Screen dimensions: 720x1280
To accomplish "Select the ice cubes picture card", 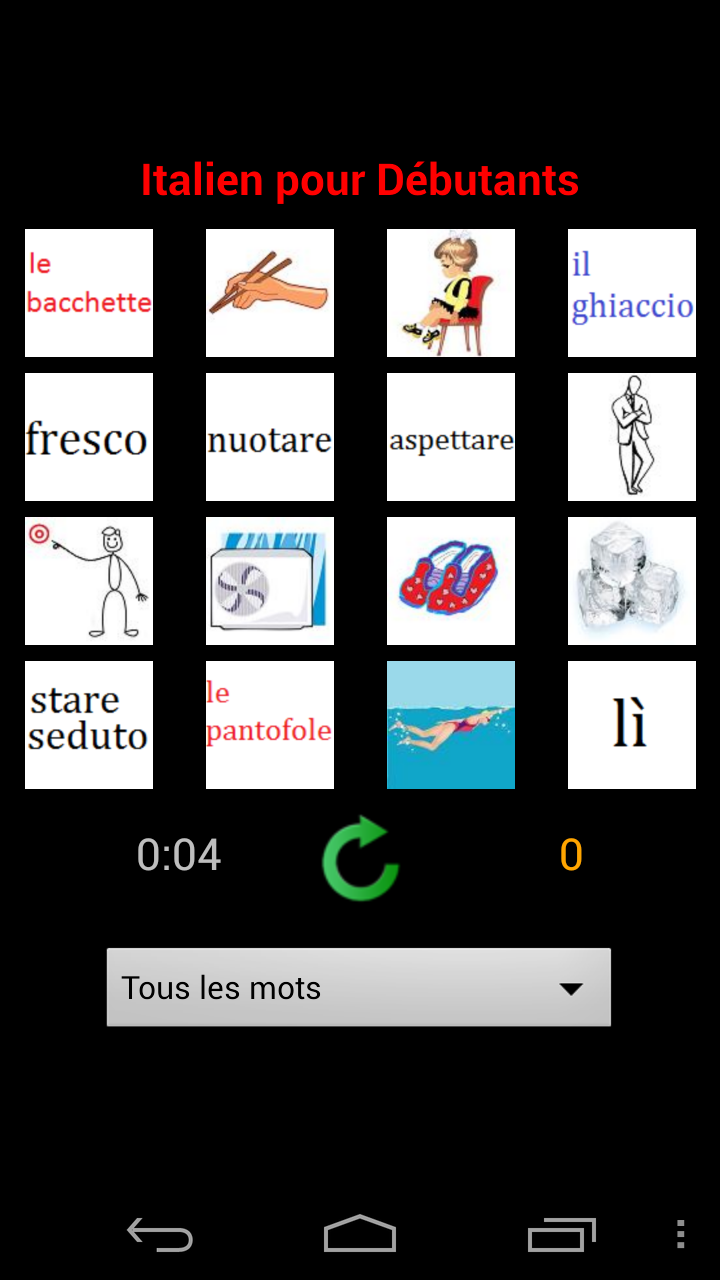I will point(631,581).
